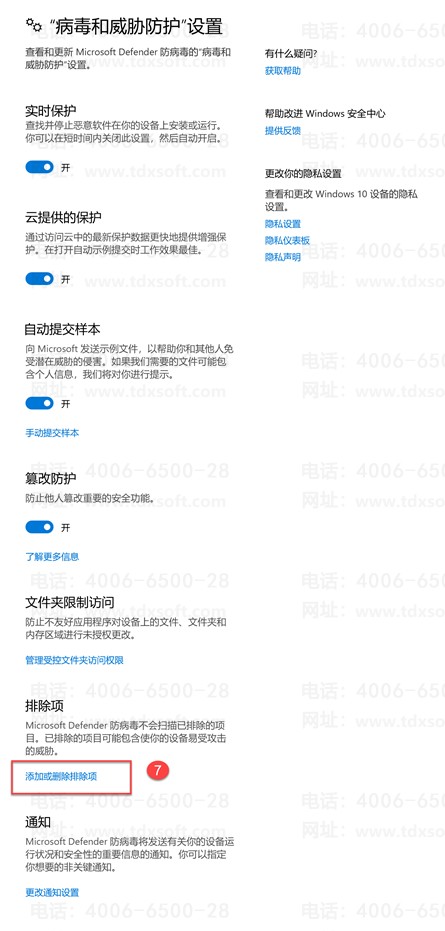This screenshot has width=445, height=931.
Task: Turn off the 实时保护 switch
Action: [x=39, y=167]
